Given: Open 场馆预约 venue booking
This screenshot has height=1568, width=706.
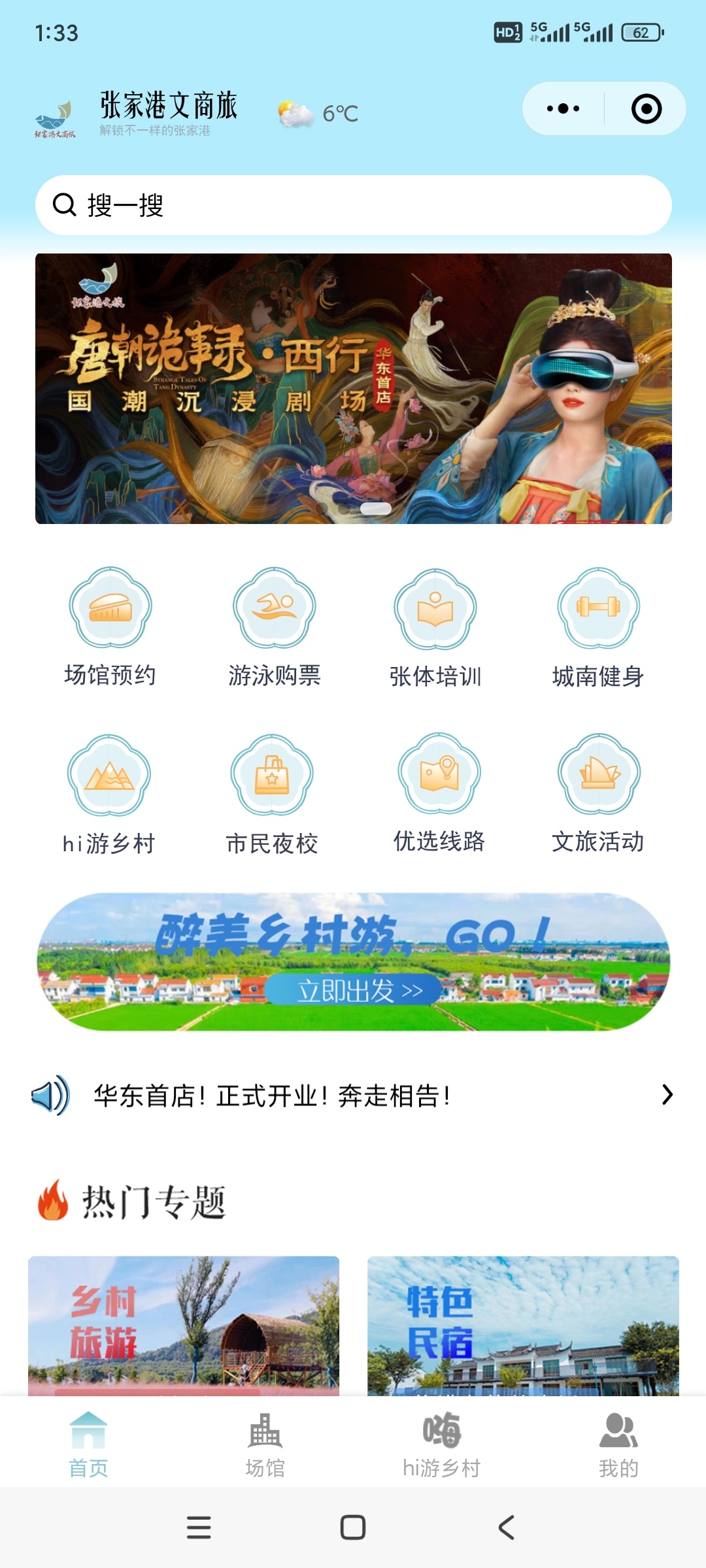Looking at the screenshot, I should (x=110, y=627).
